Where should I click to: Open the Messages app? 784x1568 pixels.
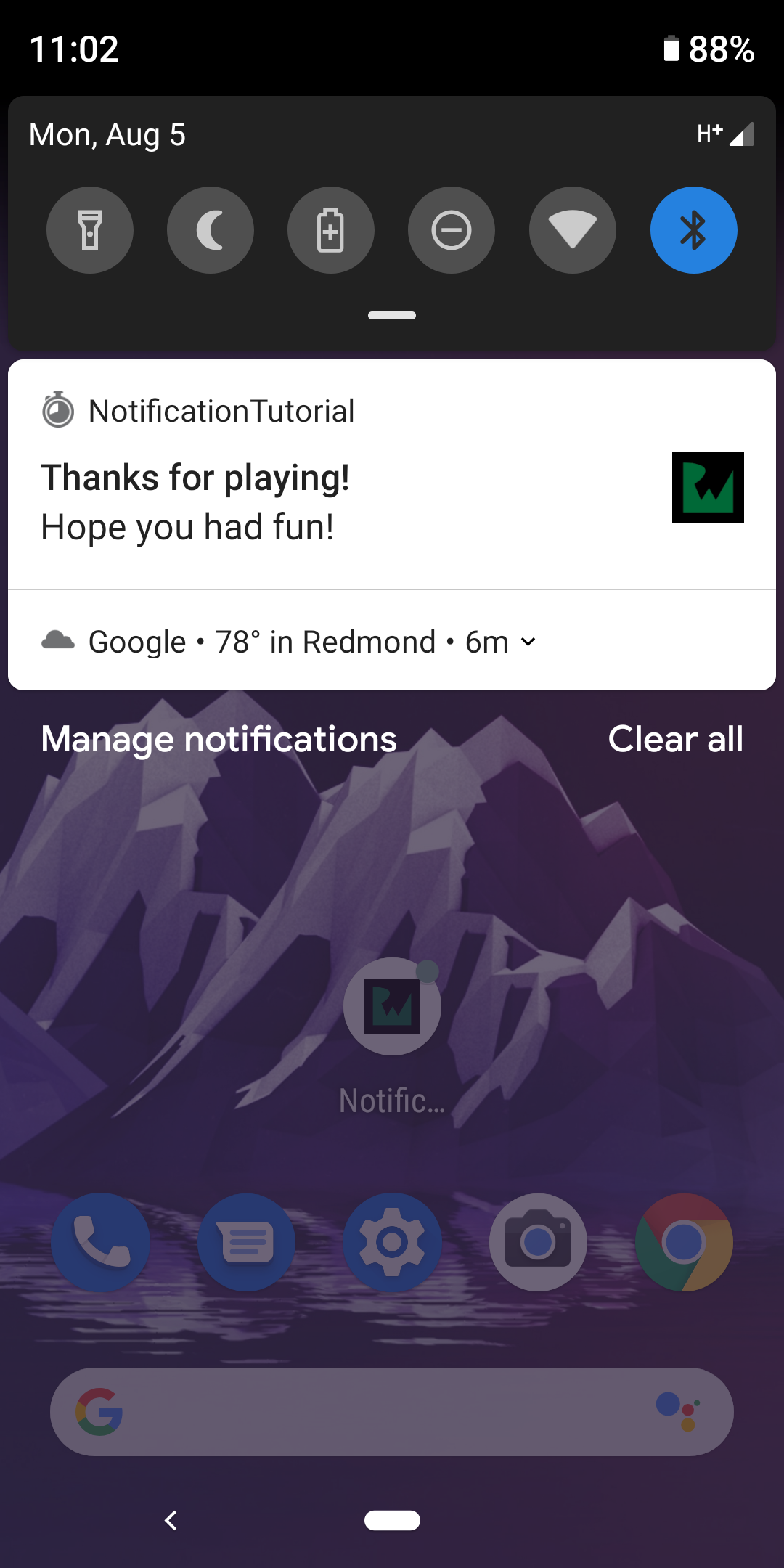pos(246,1241)
